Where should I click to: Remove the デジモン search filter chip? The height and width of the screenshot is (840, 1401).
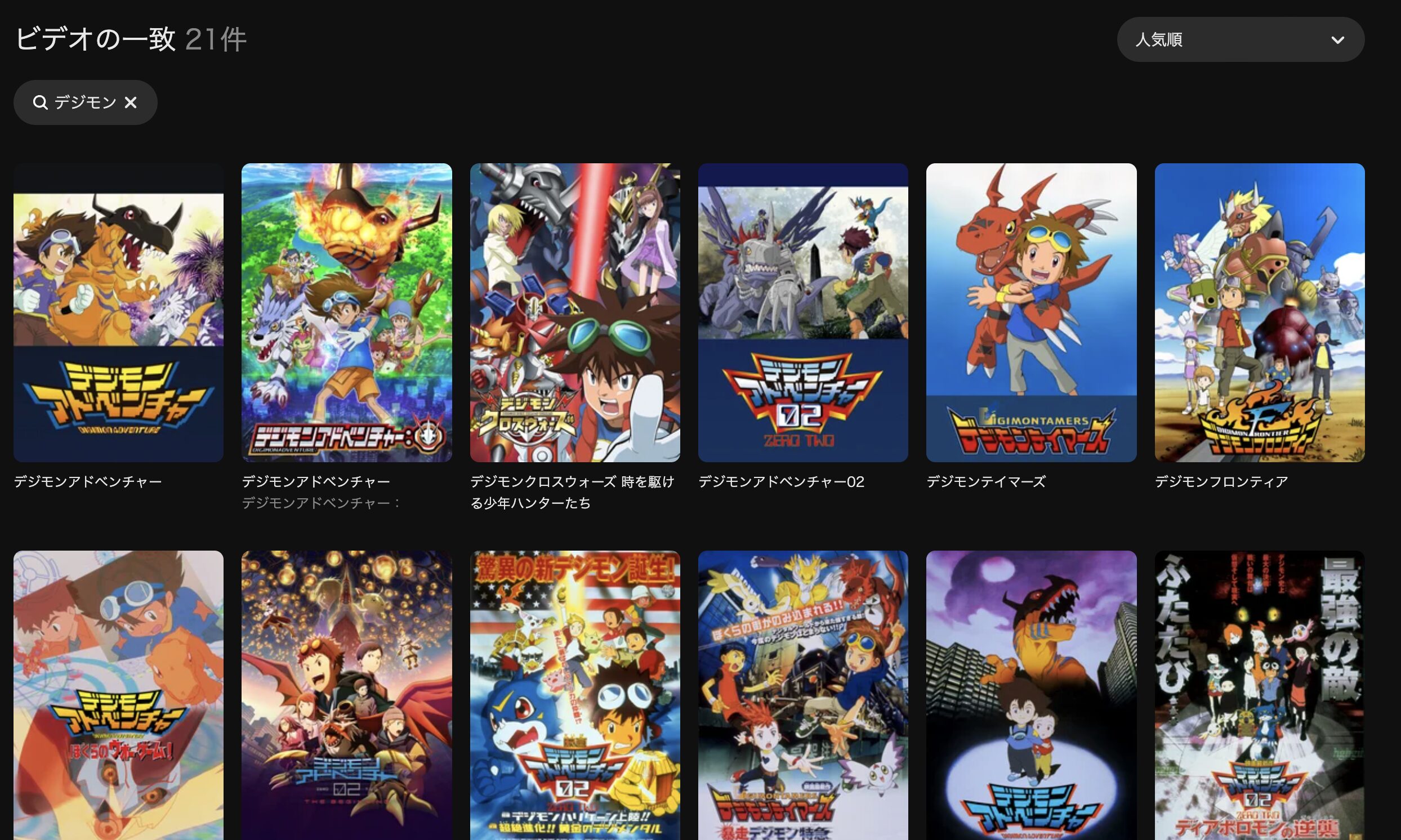pyautogui.click(x=131, y=102)
